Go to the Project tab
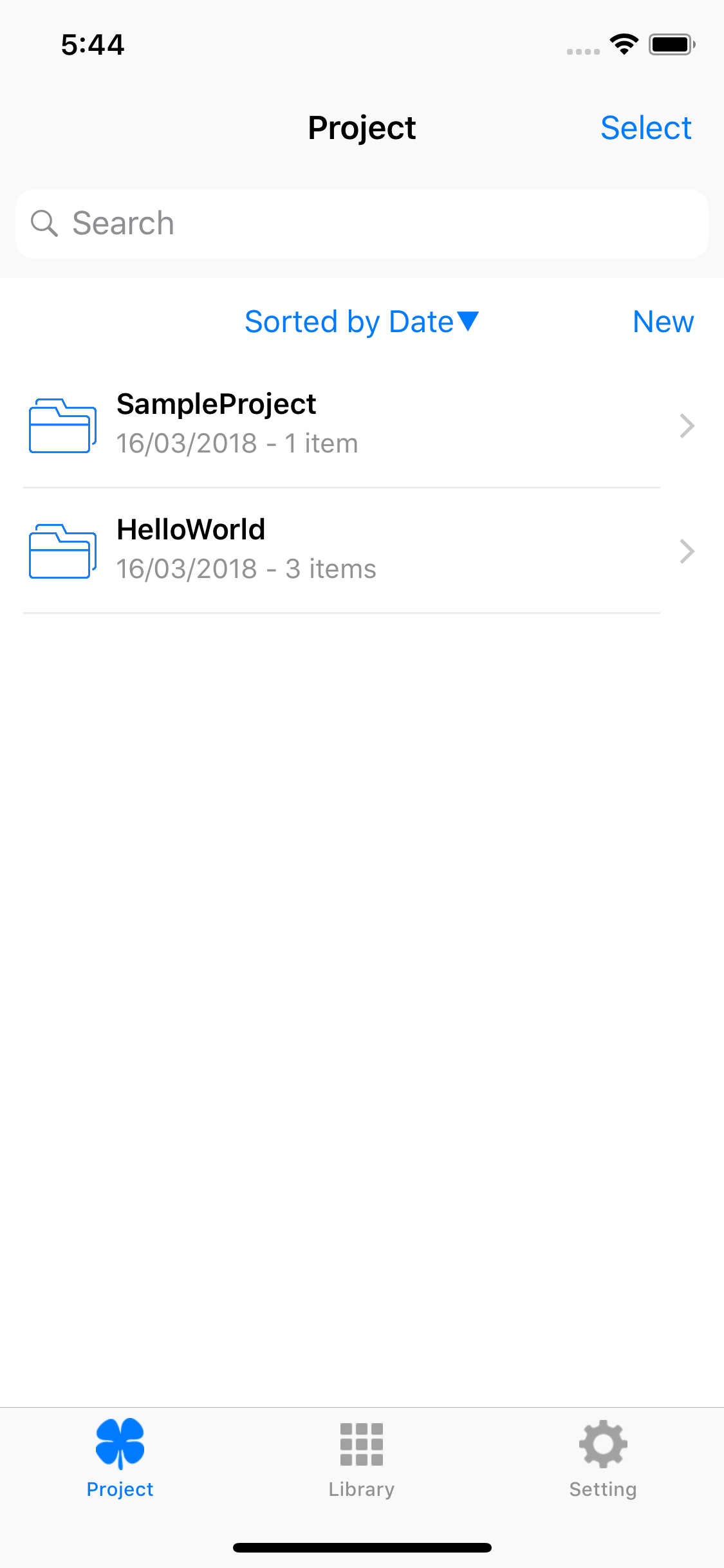This screenshot has height=1568, width=724. [120, 1459]
